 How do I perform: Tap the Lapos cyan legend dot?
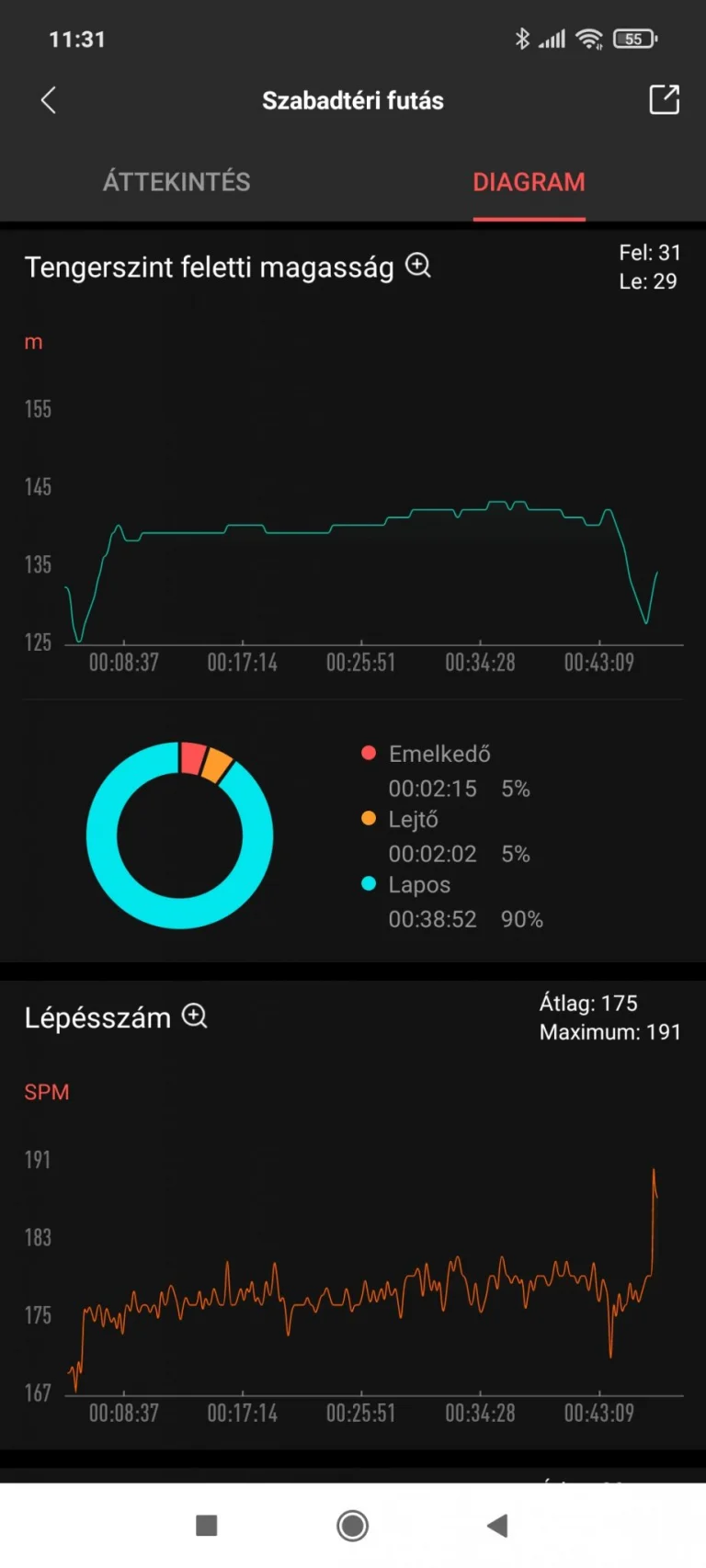click(368, 884)
